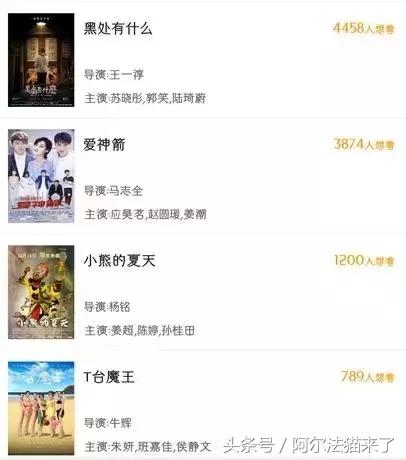View details for 小熊的夏天
406x460 pixels.
click(203, 292)
